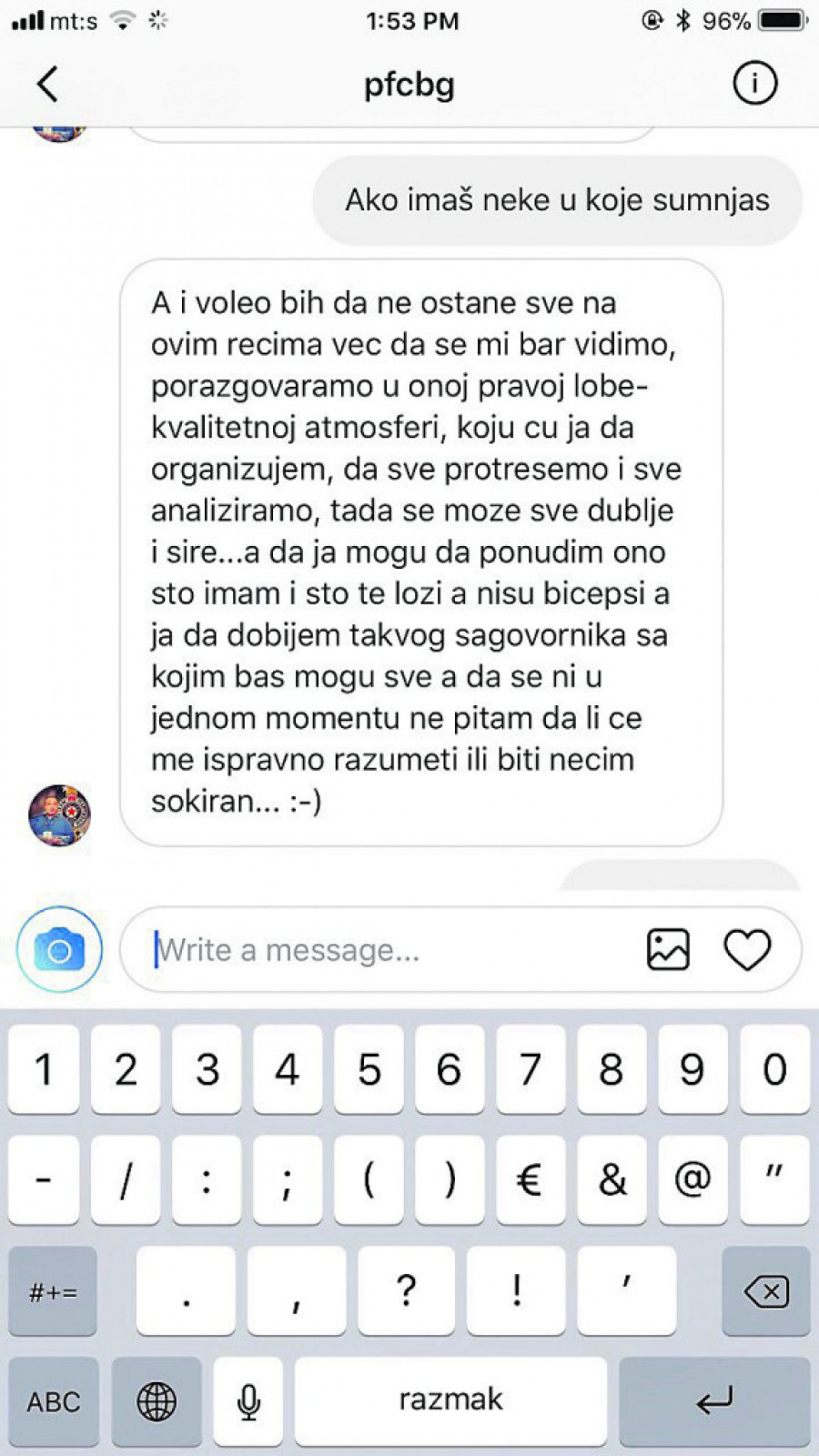Image resolution: width=819 pixels, height=1456 pixels.
Task: Type the @ symbol key
Action: (693, 1179)
